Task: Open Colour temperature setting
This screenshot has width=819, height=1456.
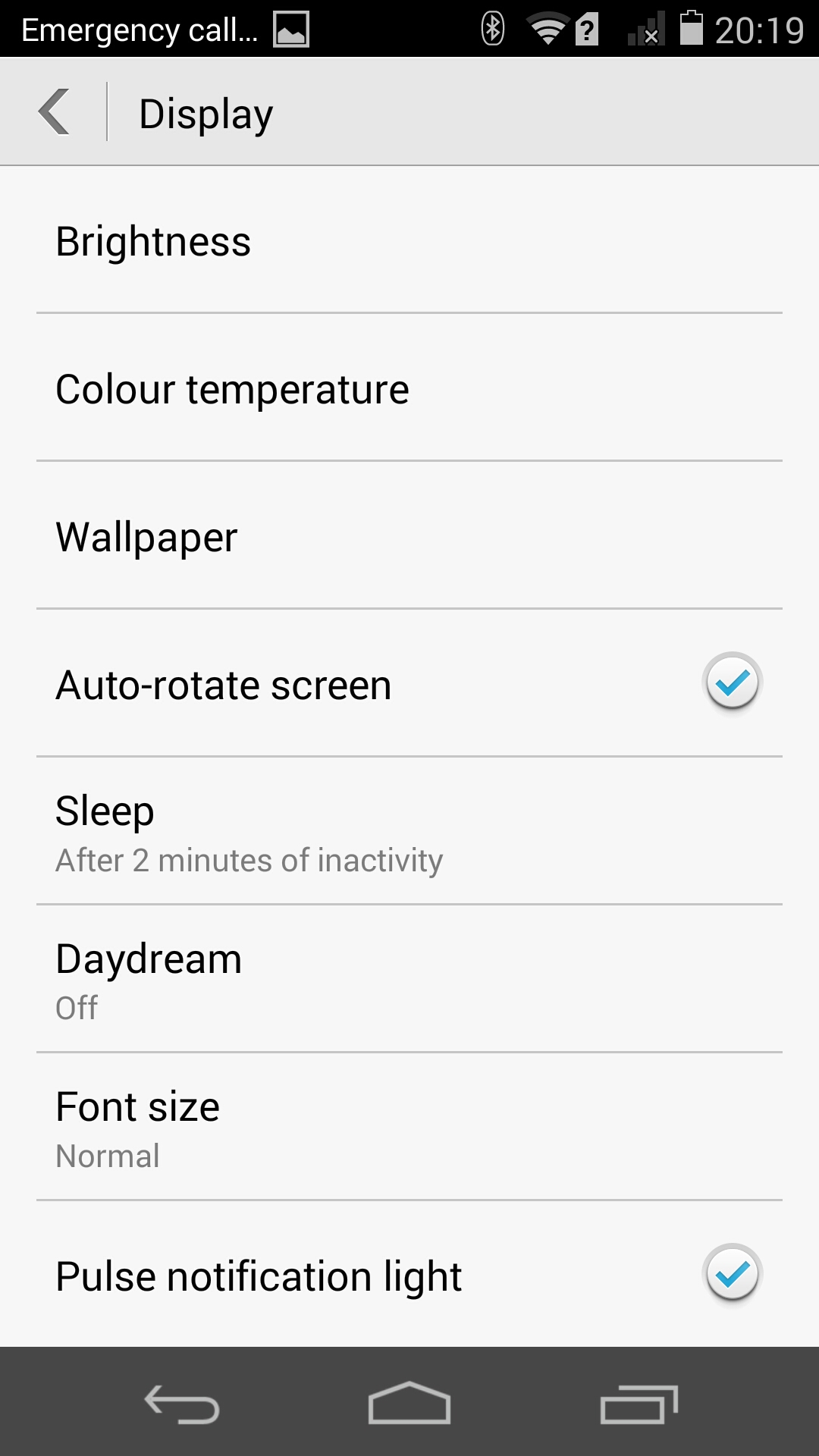Action: point(409,389)
